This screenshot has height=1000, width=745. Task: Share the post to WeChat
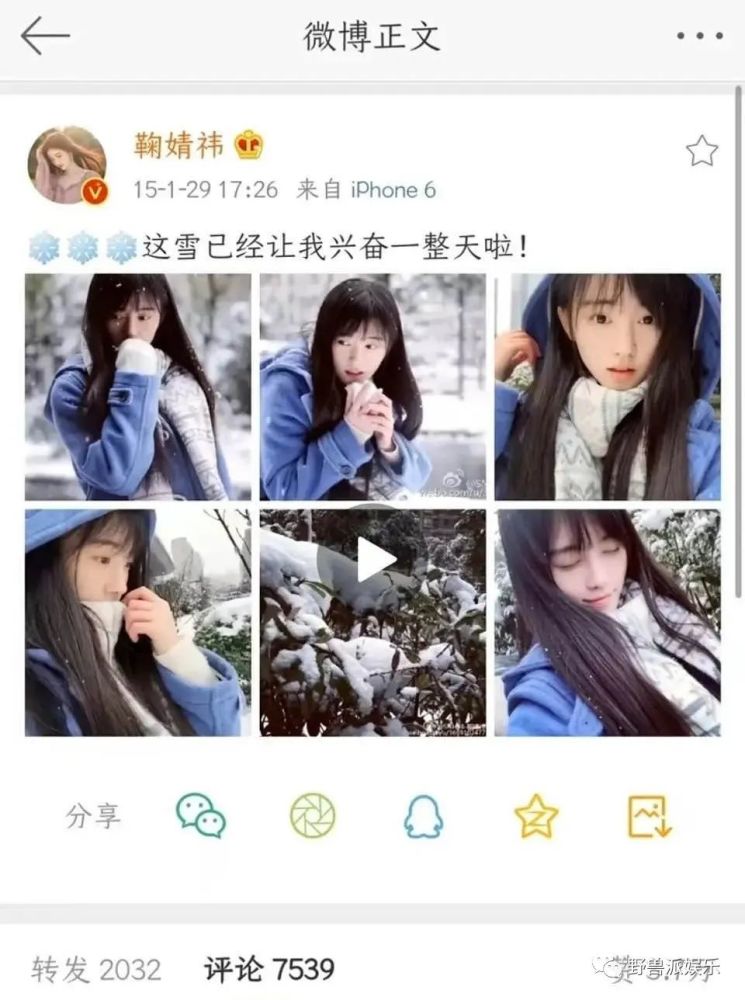click(x=201, y=815)
